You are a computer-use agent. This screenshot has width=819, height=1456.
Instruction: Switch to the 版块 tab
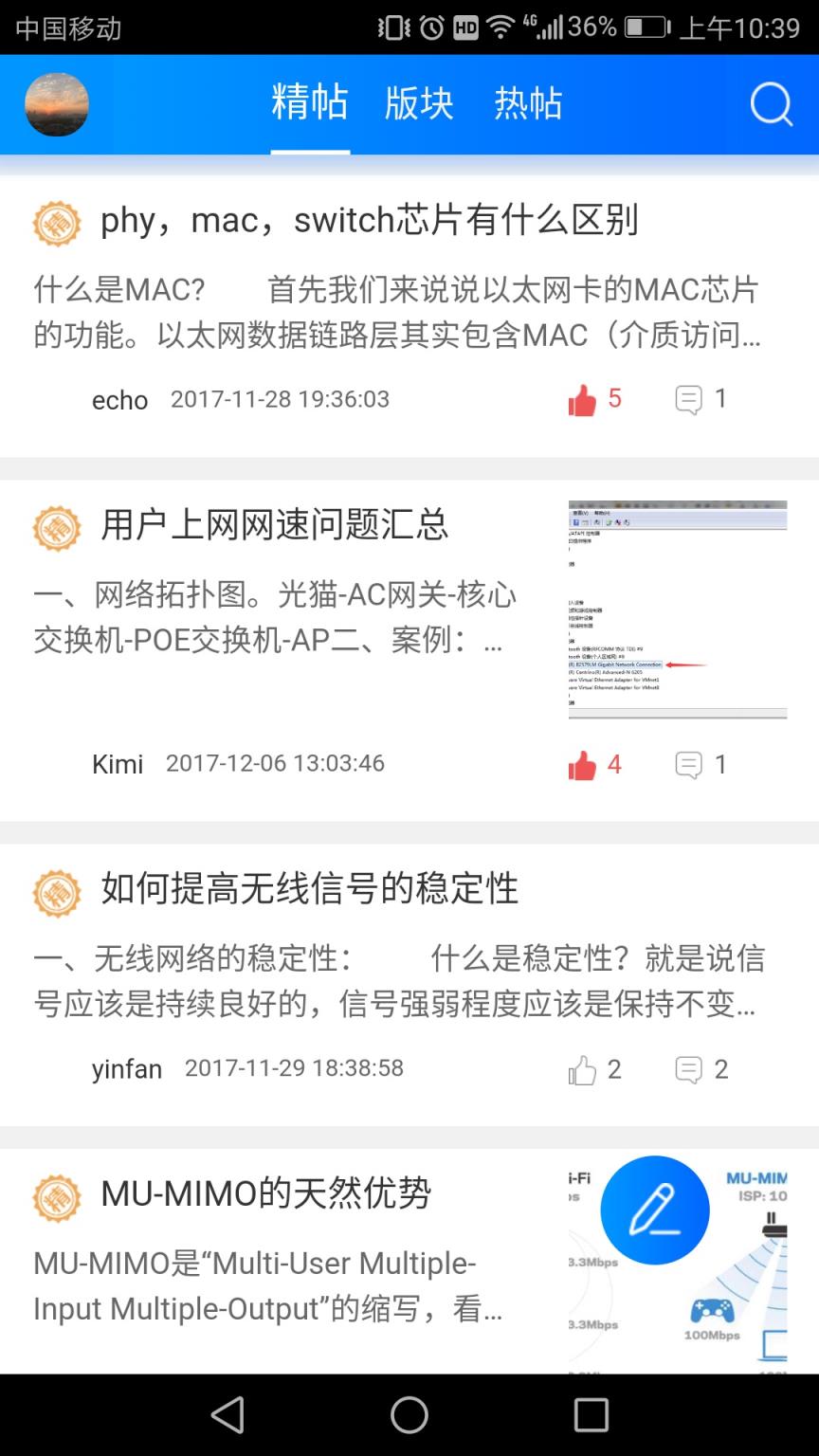[419, 104]
